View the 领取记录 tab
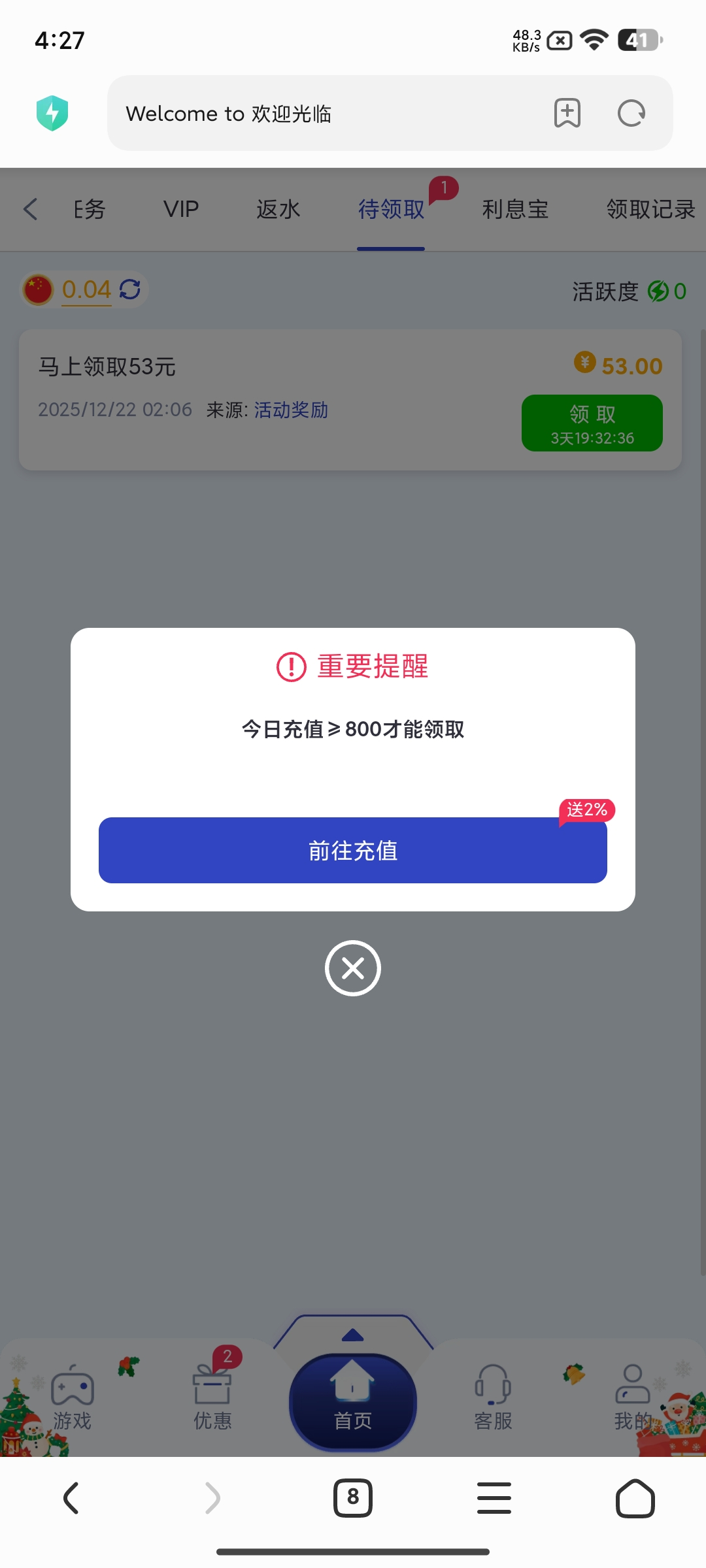 [650, 210]
